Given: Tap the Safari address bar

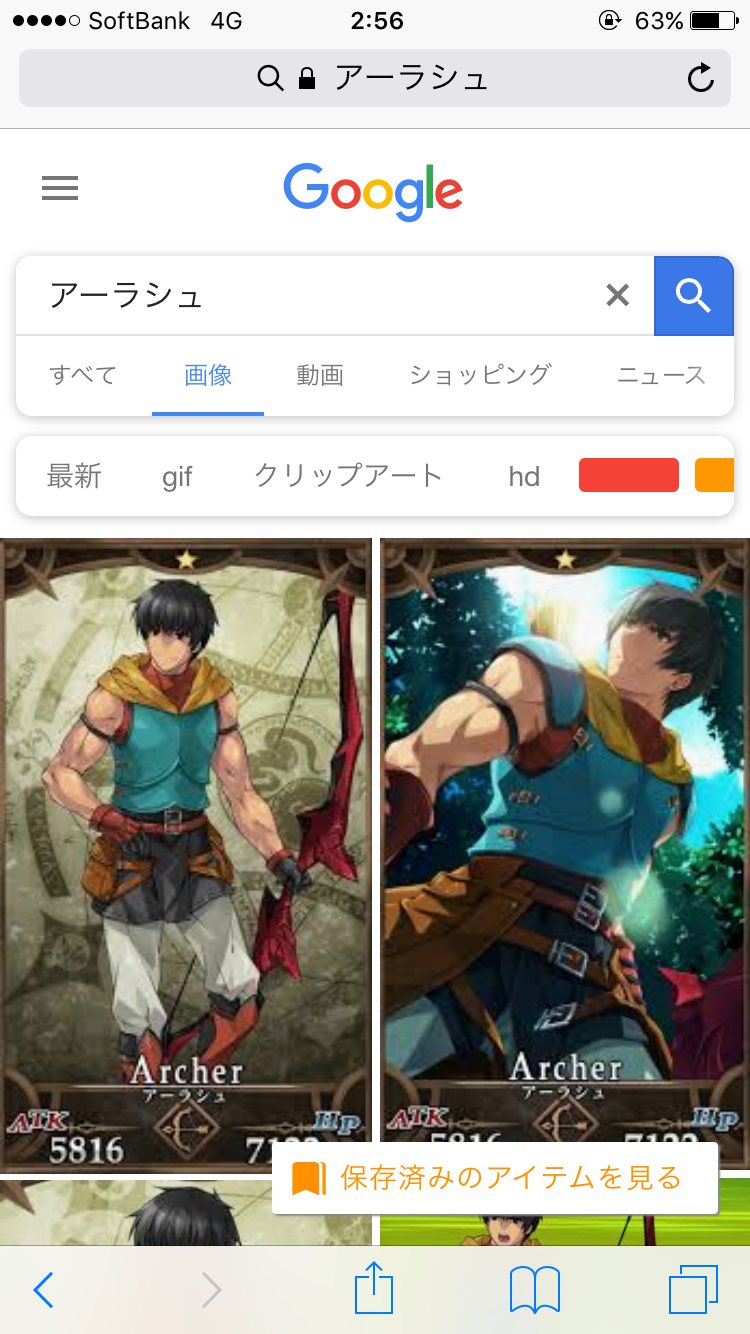Looking at the screenshot, I should pos(374,78).
